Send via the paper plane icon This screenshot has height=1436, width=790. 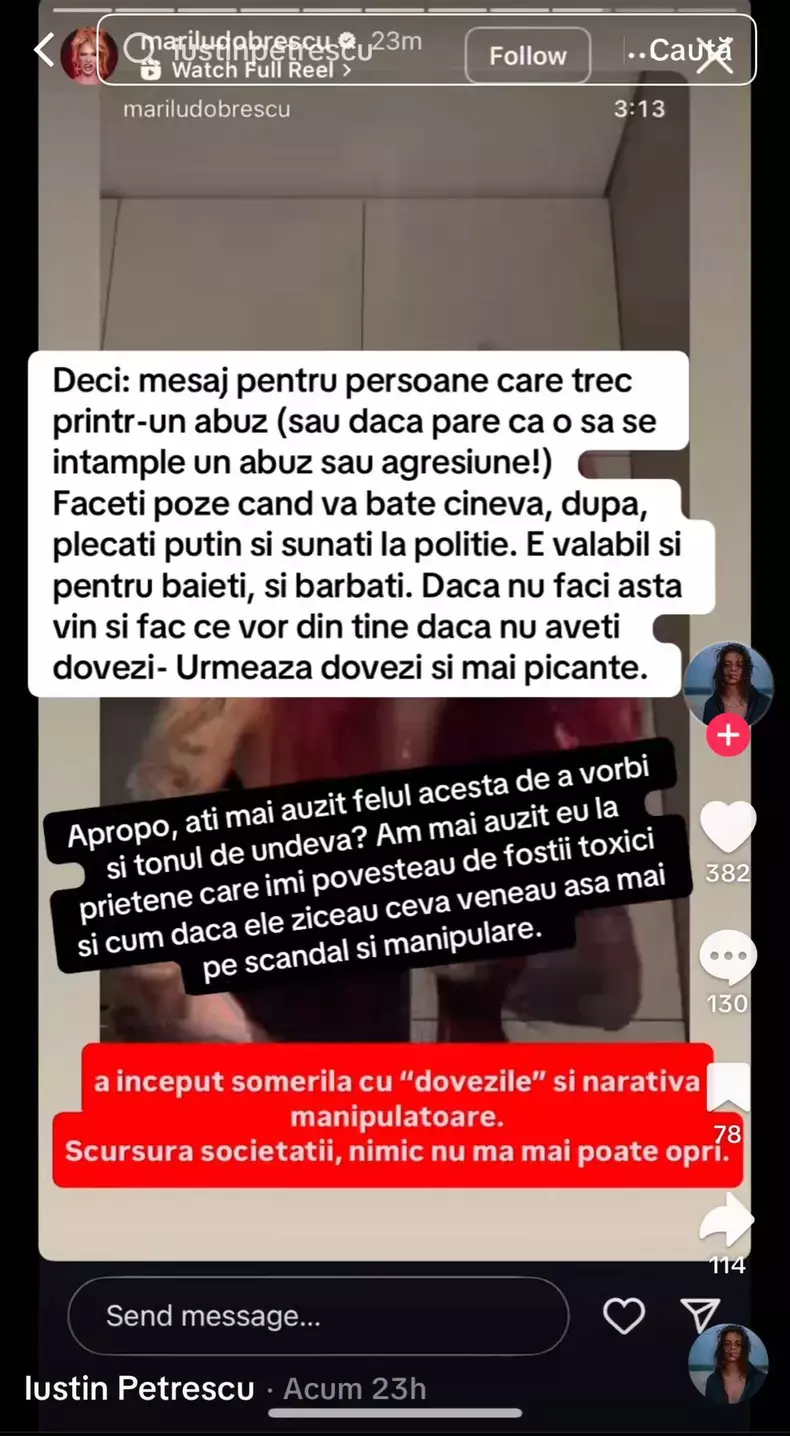coord(703,1315)
